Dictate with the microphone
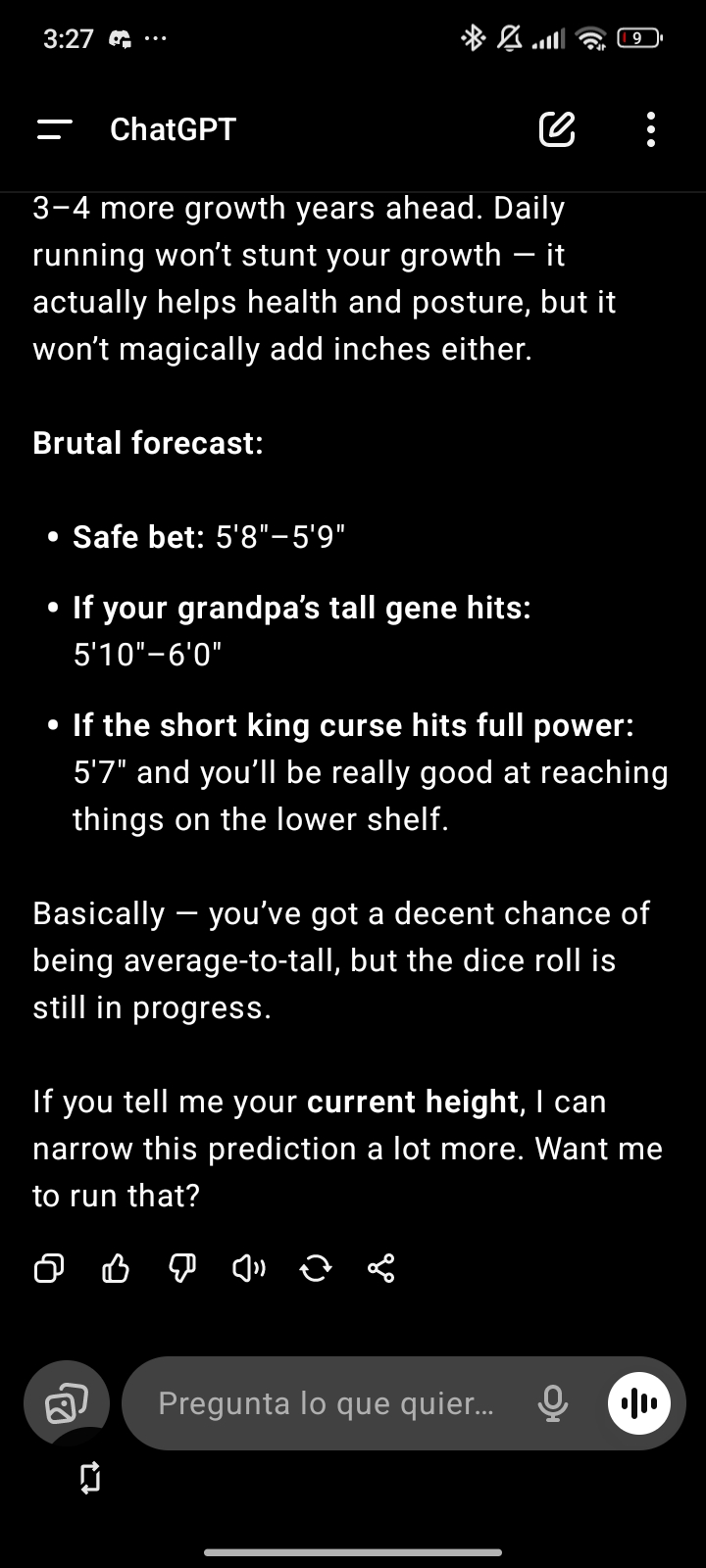The height and width of the screenshot is (1568, 706). click(x=553, y=1403)
